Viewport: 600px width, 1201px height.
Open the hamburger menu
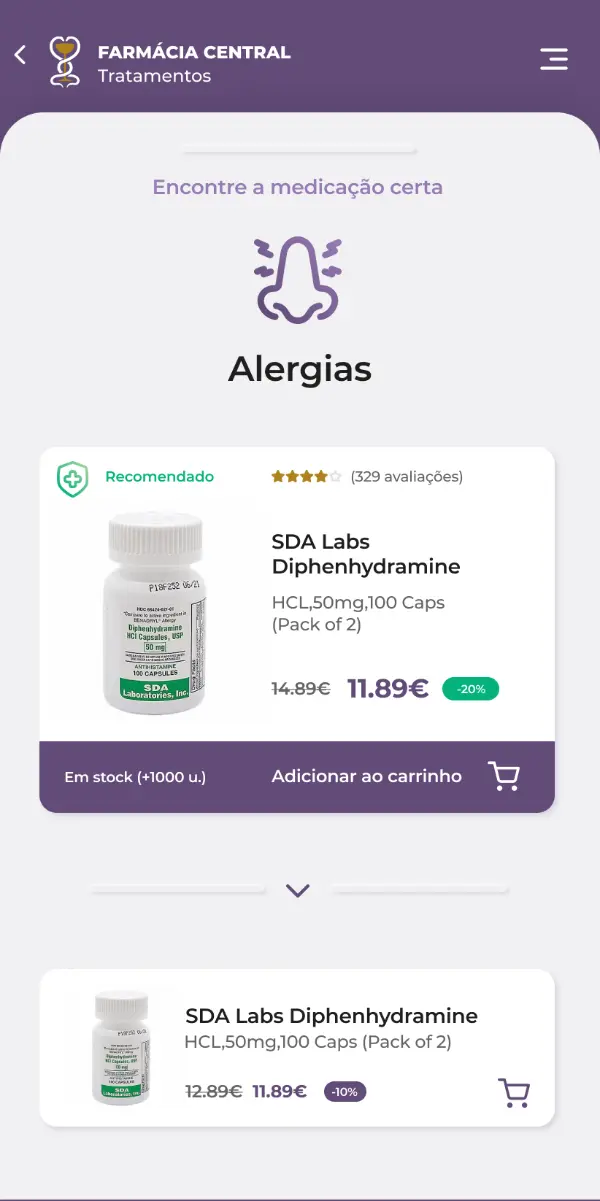[553, 59]
